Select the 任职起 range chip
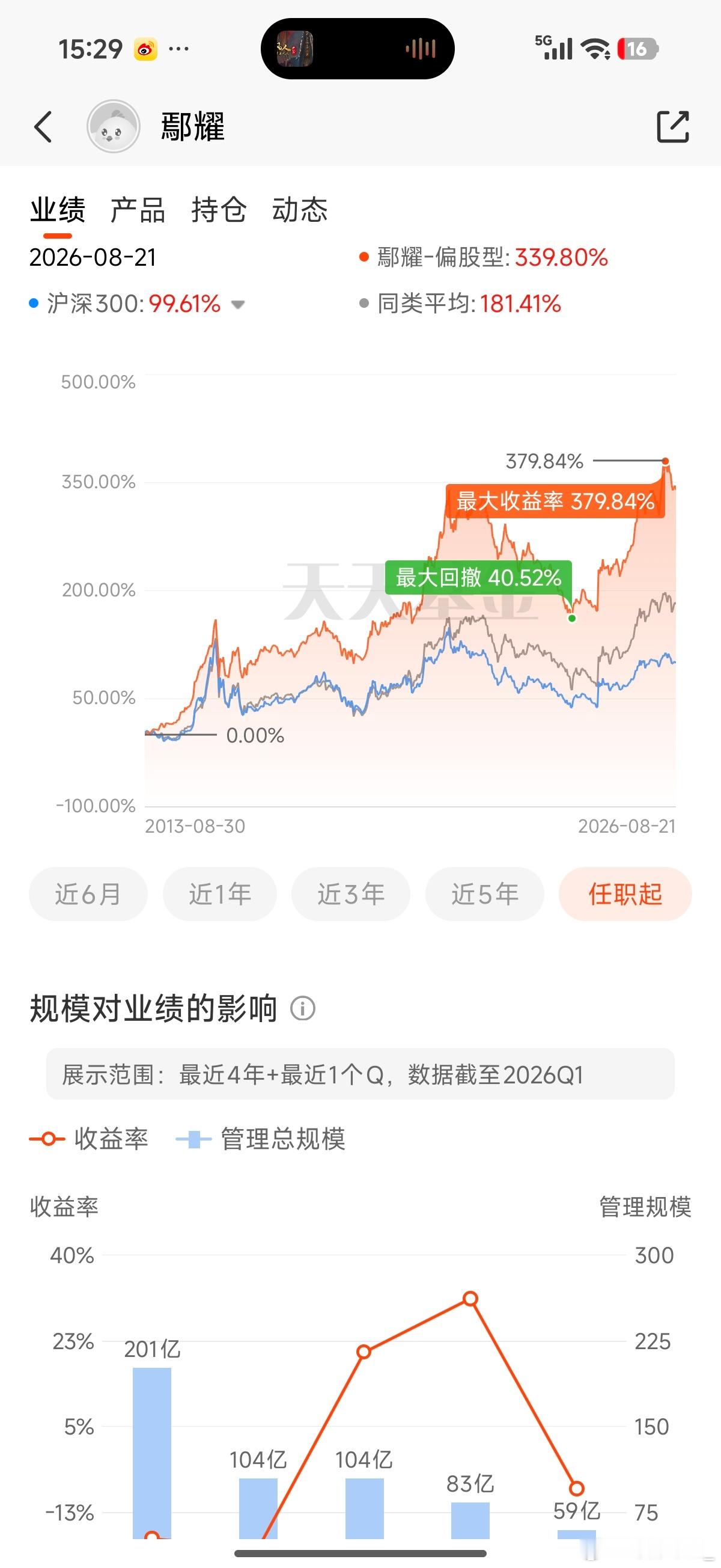 [625, 894]
